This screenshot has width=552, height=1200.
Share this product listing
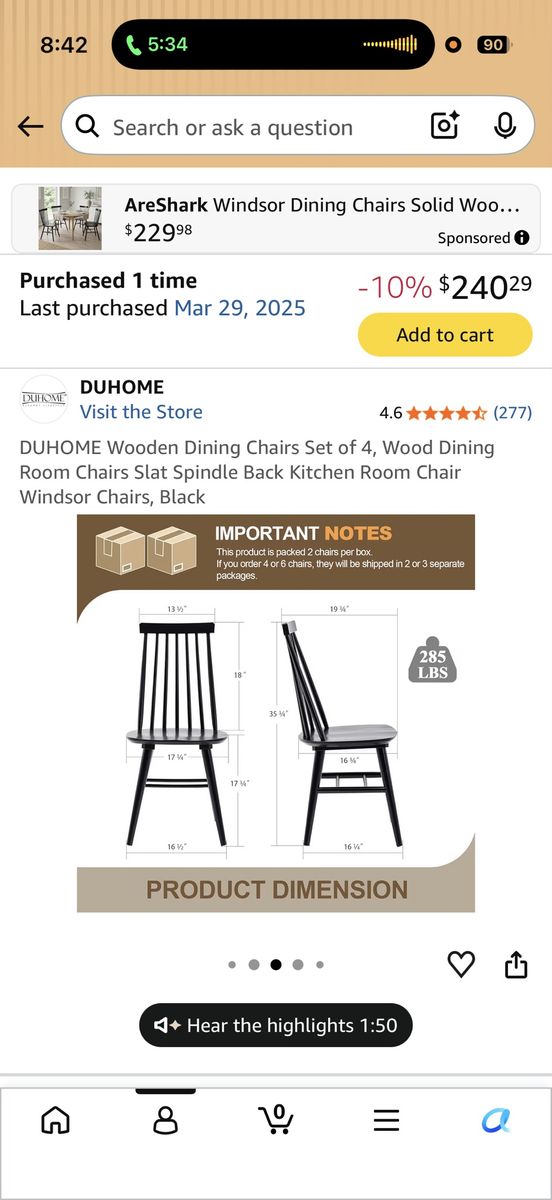[x=516, y=964]
